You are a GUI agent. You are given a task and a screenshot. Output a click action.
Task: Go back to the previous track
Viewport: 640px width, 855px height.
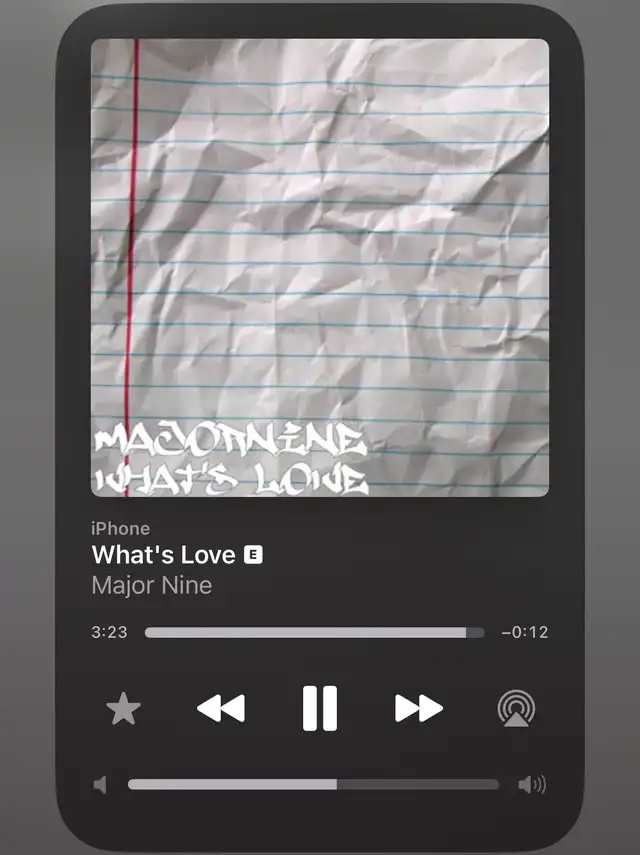(221, 709)
